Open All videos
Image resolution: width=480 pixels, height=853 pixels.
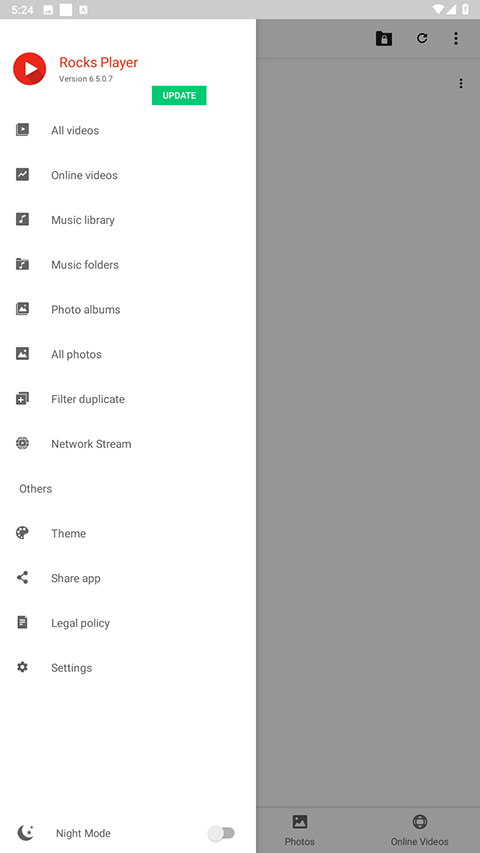(128, 130)
